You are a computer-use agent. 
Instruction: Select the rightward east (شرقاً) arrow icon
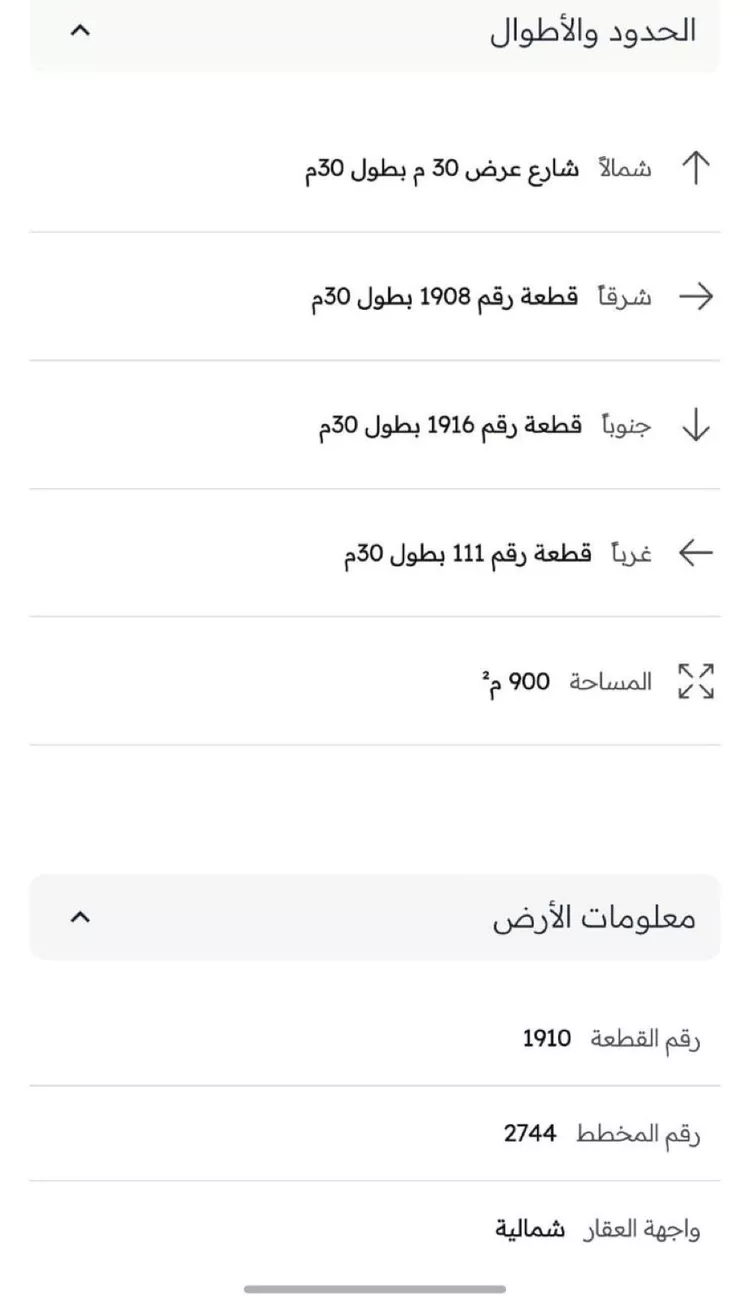[x=697, y=296]
